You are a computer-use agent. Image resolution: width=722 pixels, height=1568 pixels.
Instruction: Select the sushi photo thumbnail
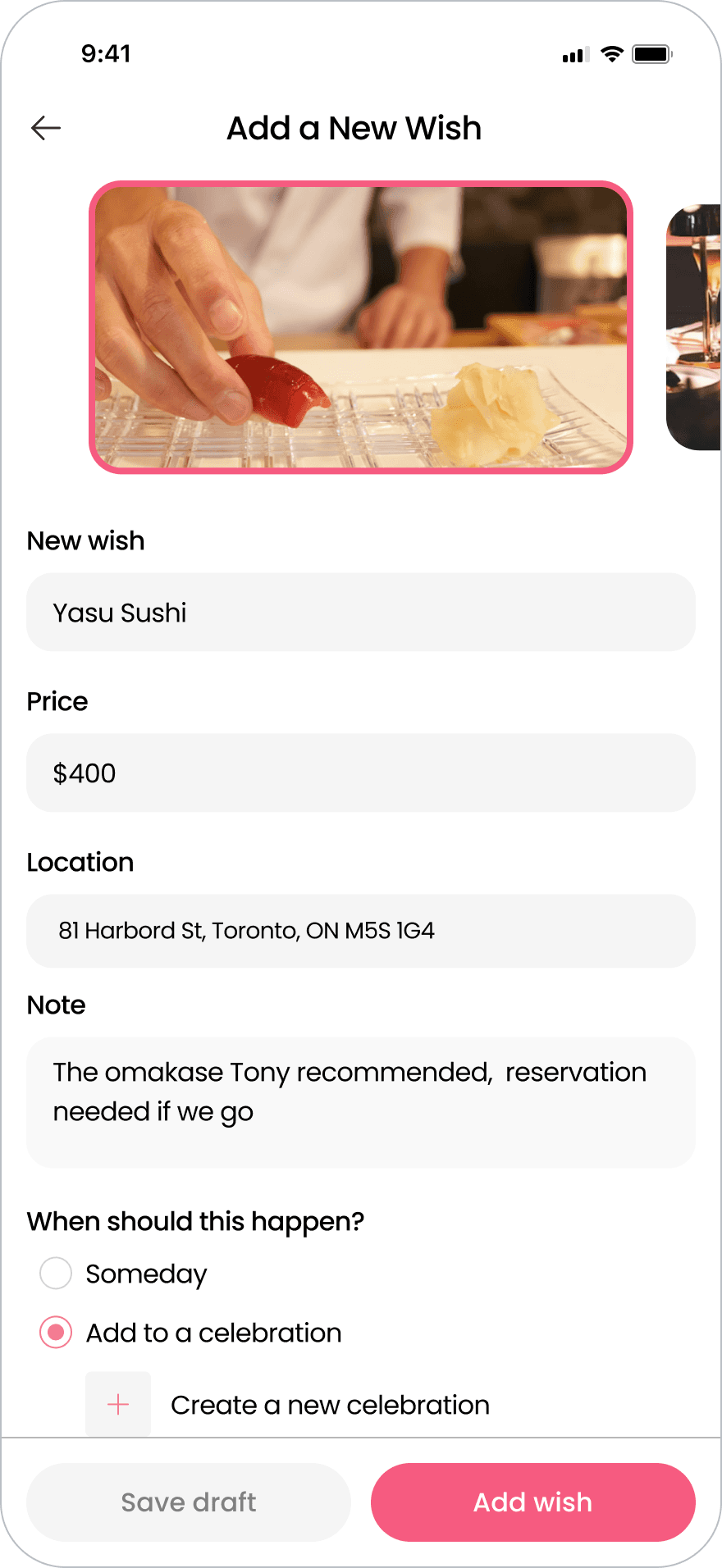(x=361, y=327)
